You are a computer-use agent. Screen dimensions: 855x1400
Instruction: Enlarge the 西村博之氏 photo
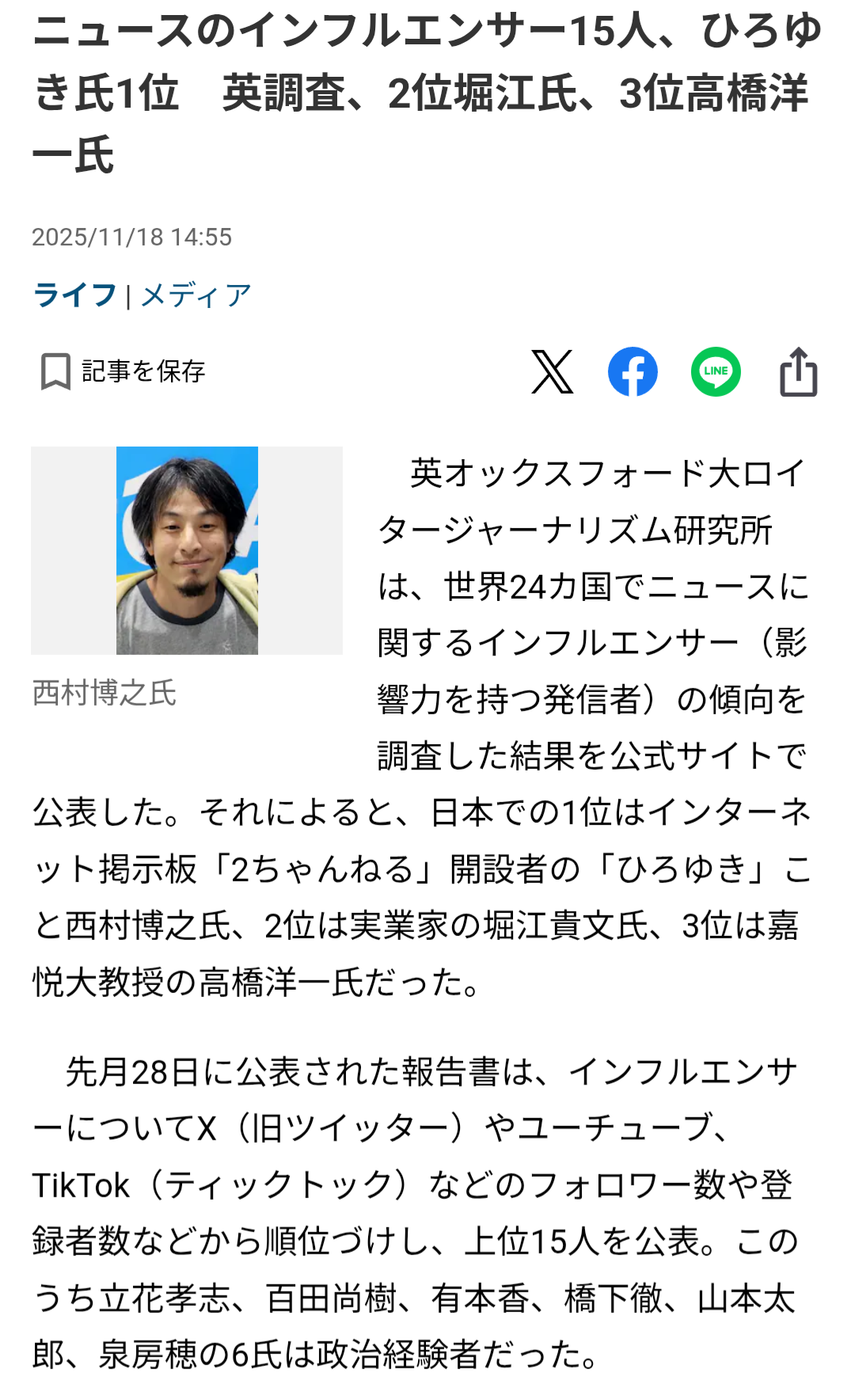click(187, 550)
